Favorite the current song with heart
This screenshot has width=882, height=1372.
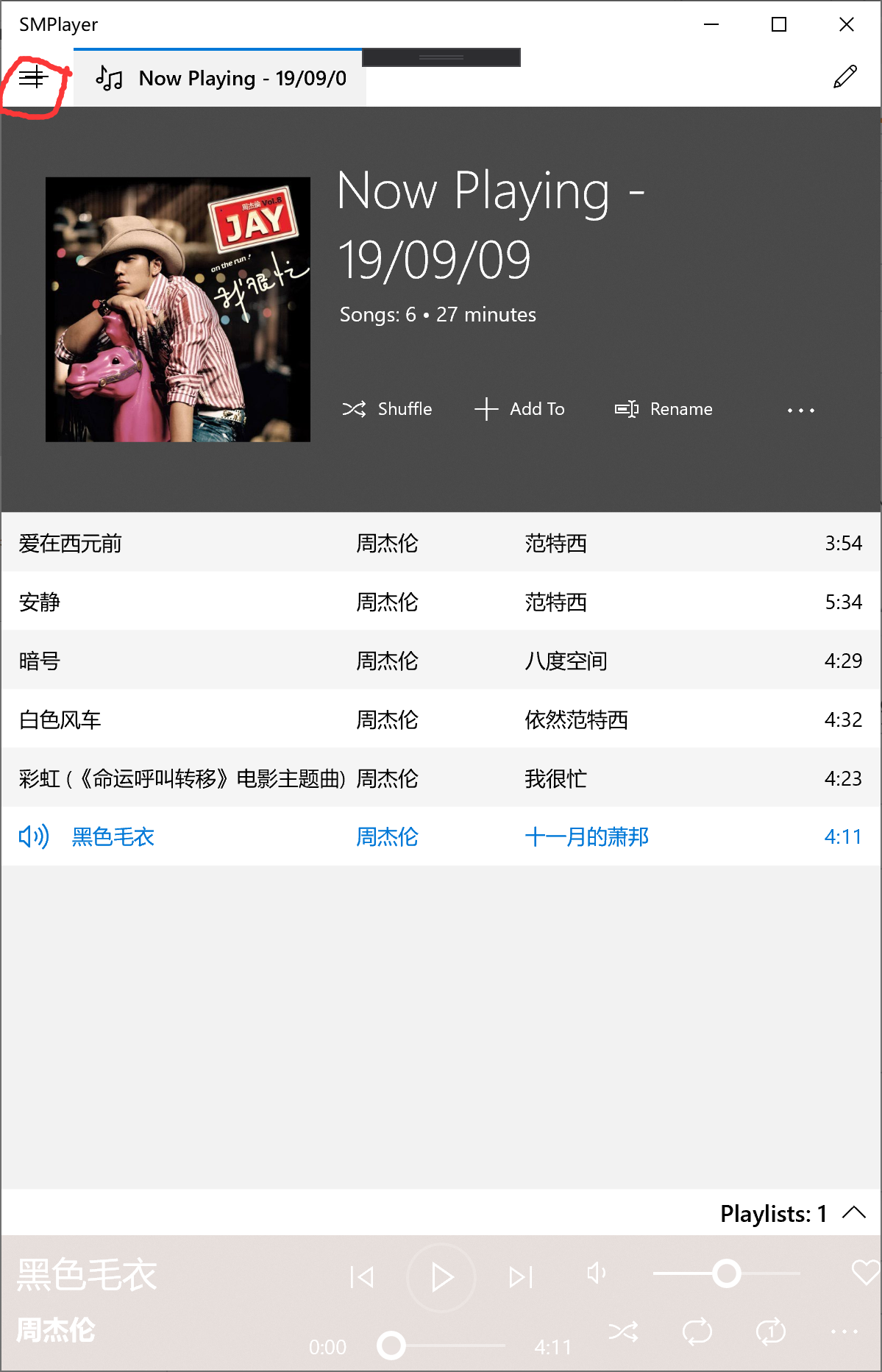865,1273
